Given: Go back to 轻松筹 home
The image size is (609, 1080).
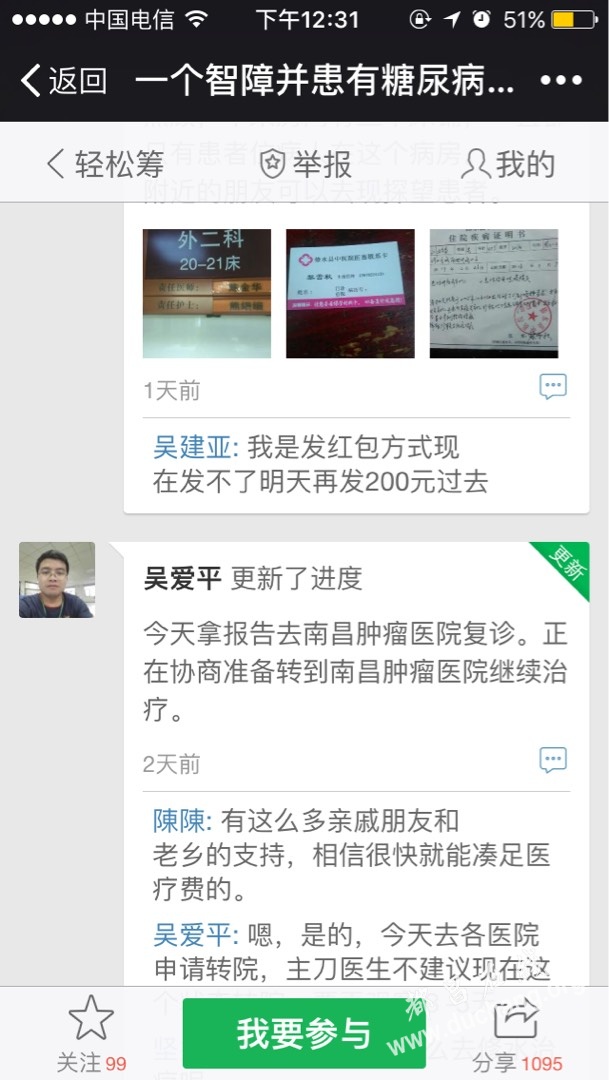Looking at the screenshot, I should (x=105, y=163).
